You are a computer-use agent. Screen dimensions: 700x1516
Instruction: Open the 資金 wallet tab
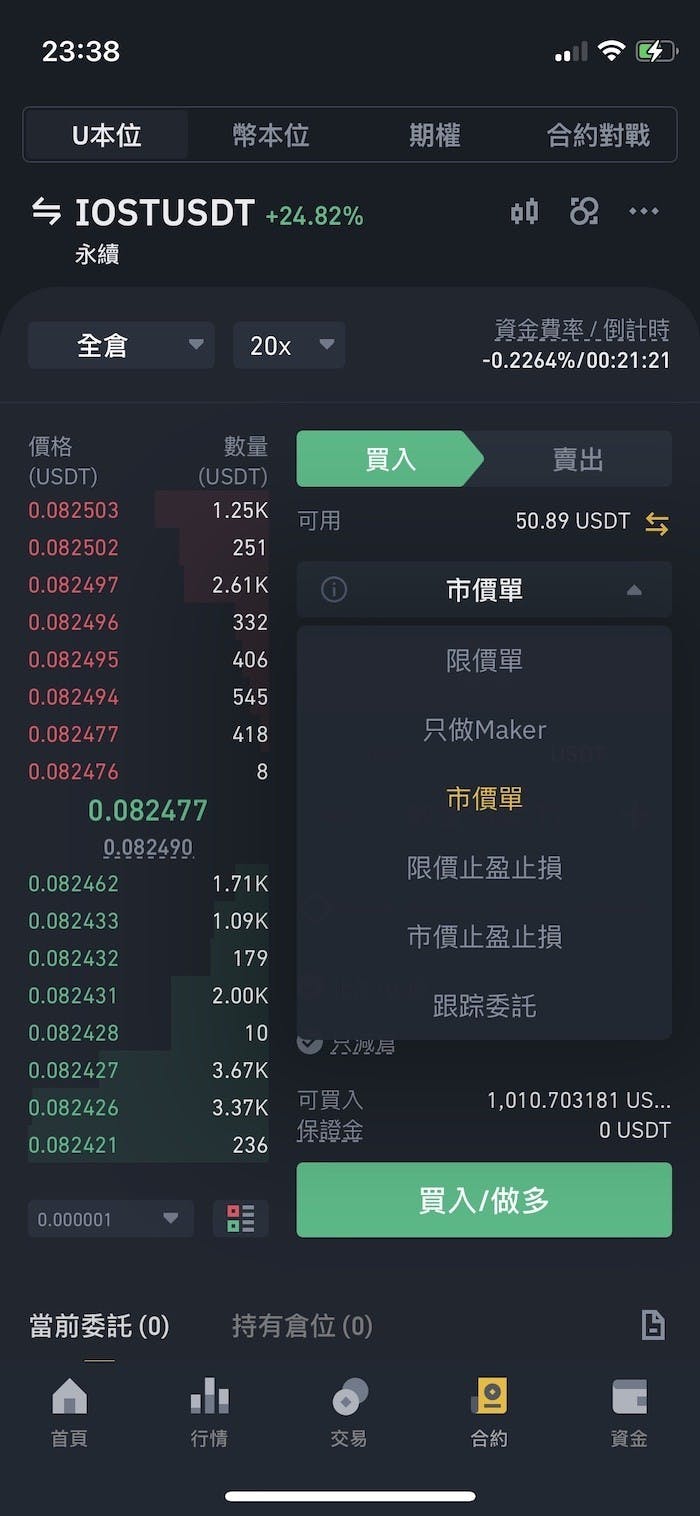tap(629, 1412)
